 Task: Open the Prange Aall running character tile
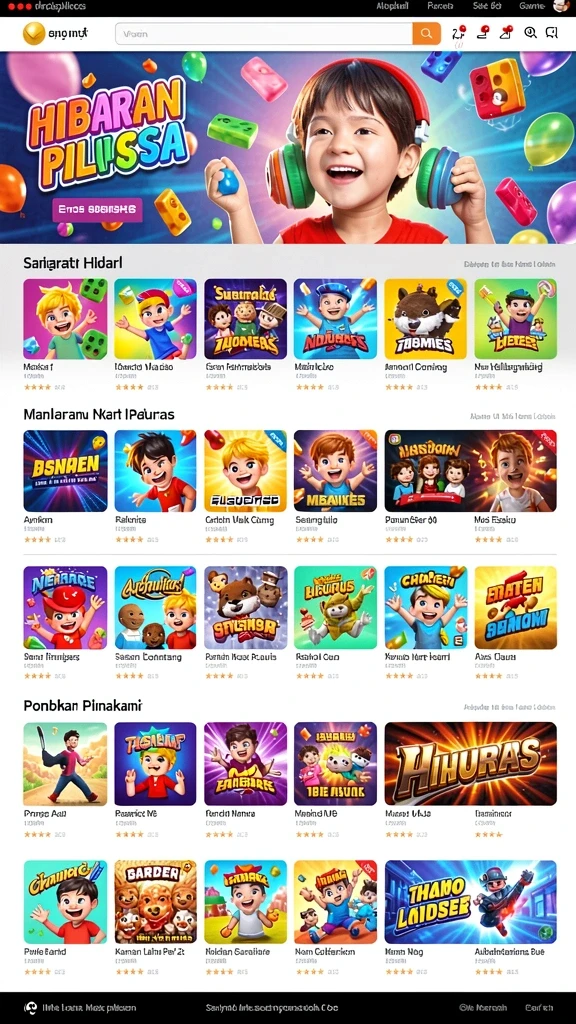click(65, 763)
